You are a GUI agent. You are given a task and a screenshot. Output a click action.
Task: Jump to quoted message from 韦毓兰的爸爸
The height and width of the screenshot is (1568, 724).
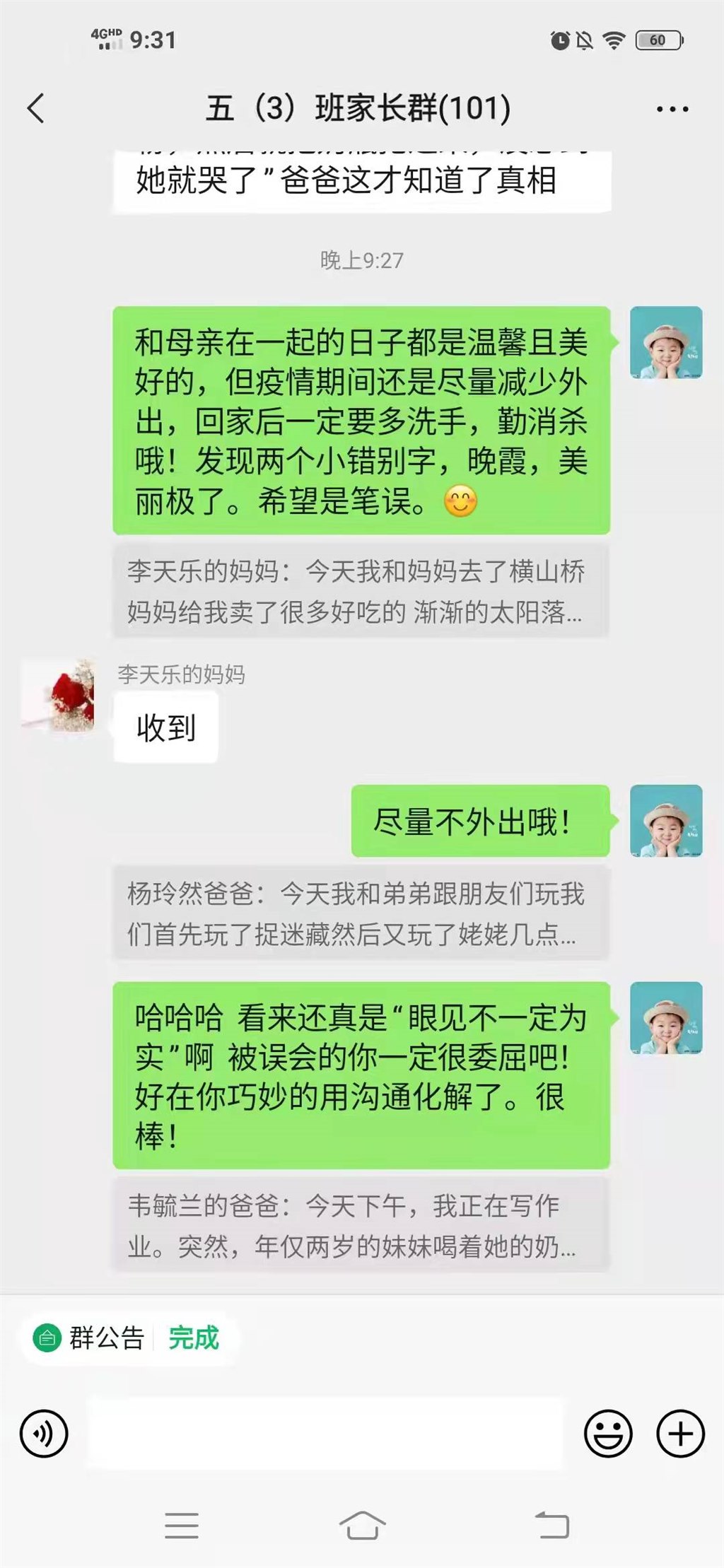point(361,1225)
